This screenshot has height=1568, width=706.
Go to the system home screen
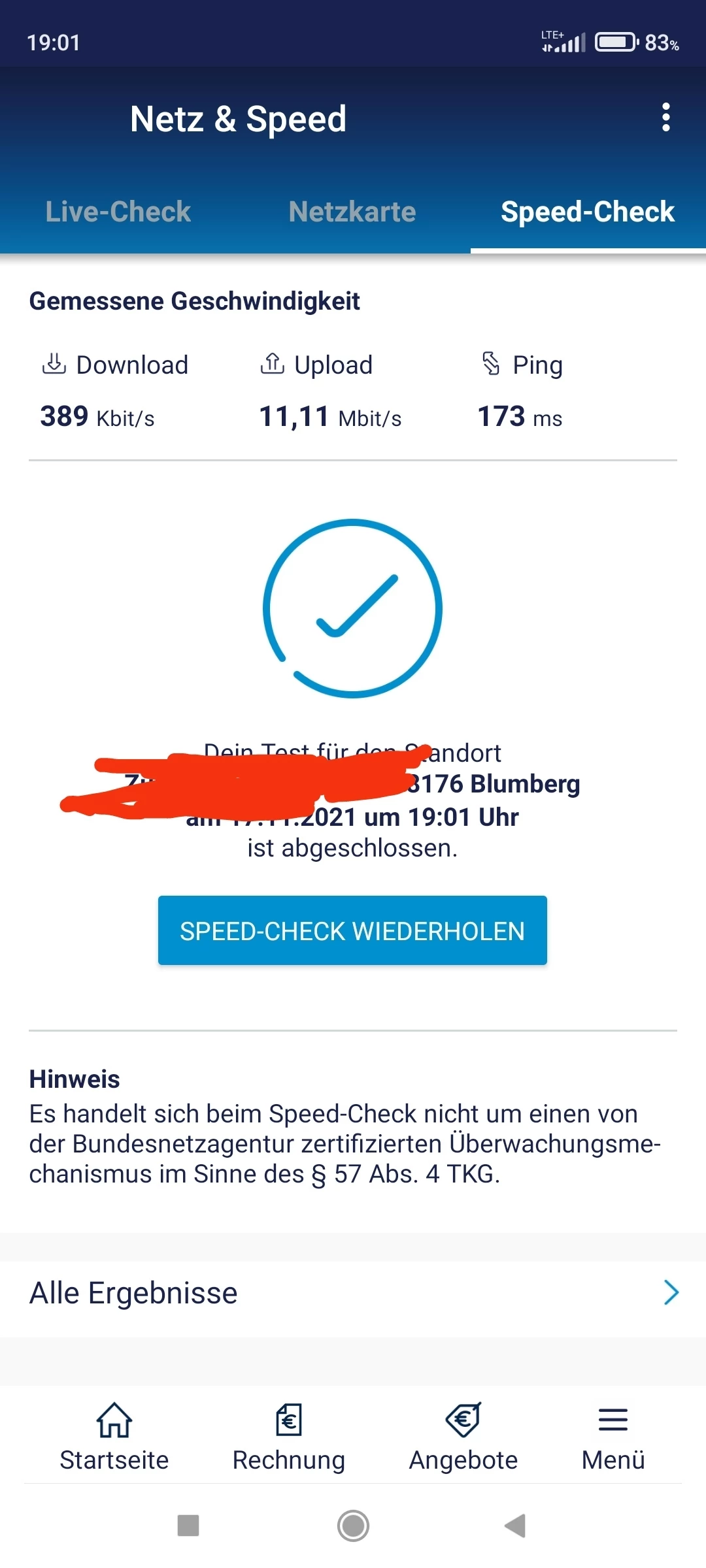click(x=353, y=1526)
